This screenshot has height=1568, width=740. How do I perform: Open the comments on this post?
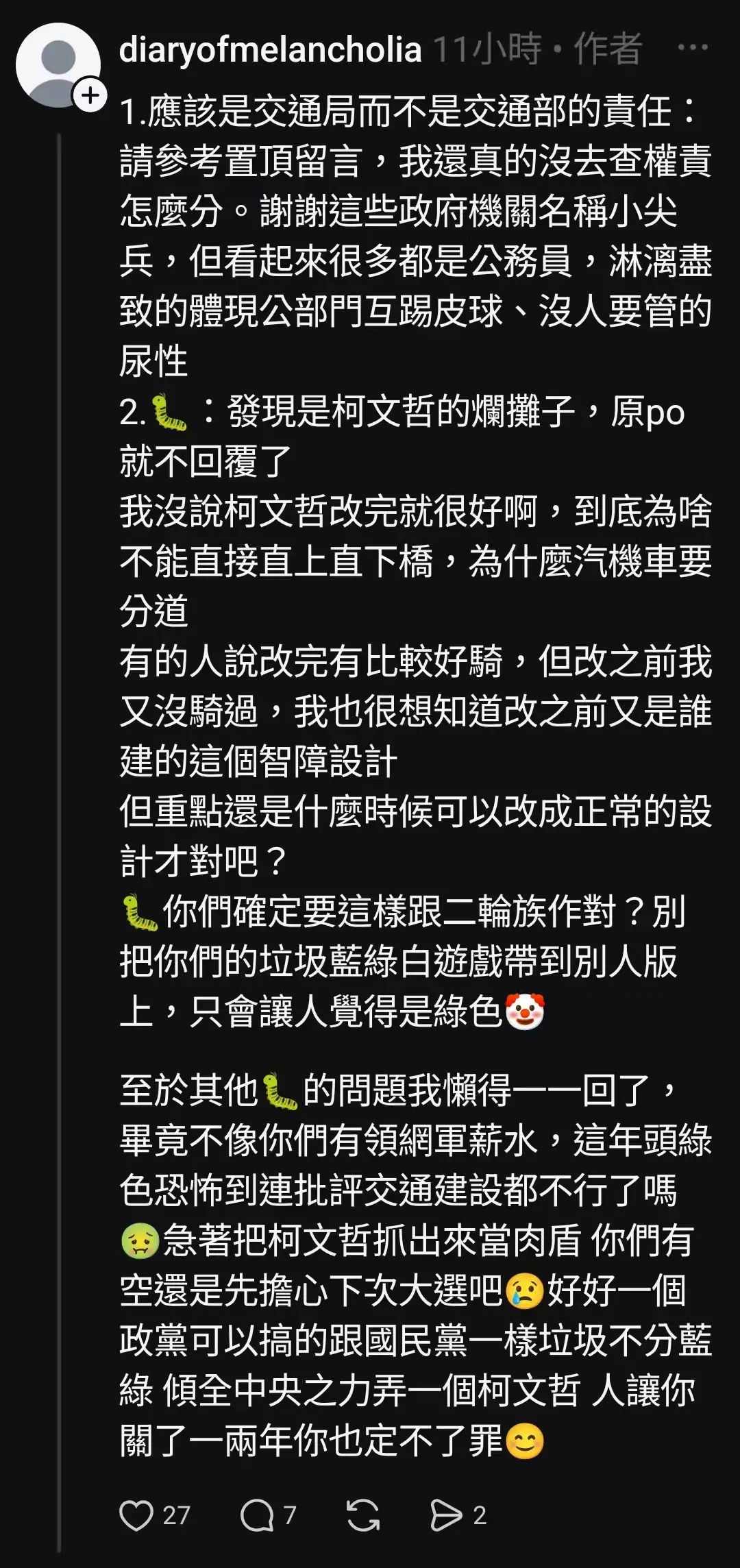(x=257, y=1515)
